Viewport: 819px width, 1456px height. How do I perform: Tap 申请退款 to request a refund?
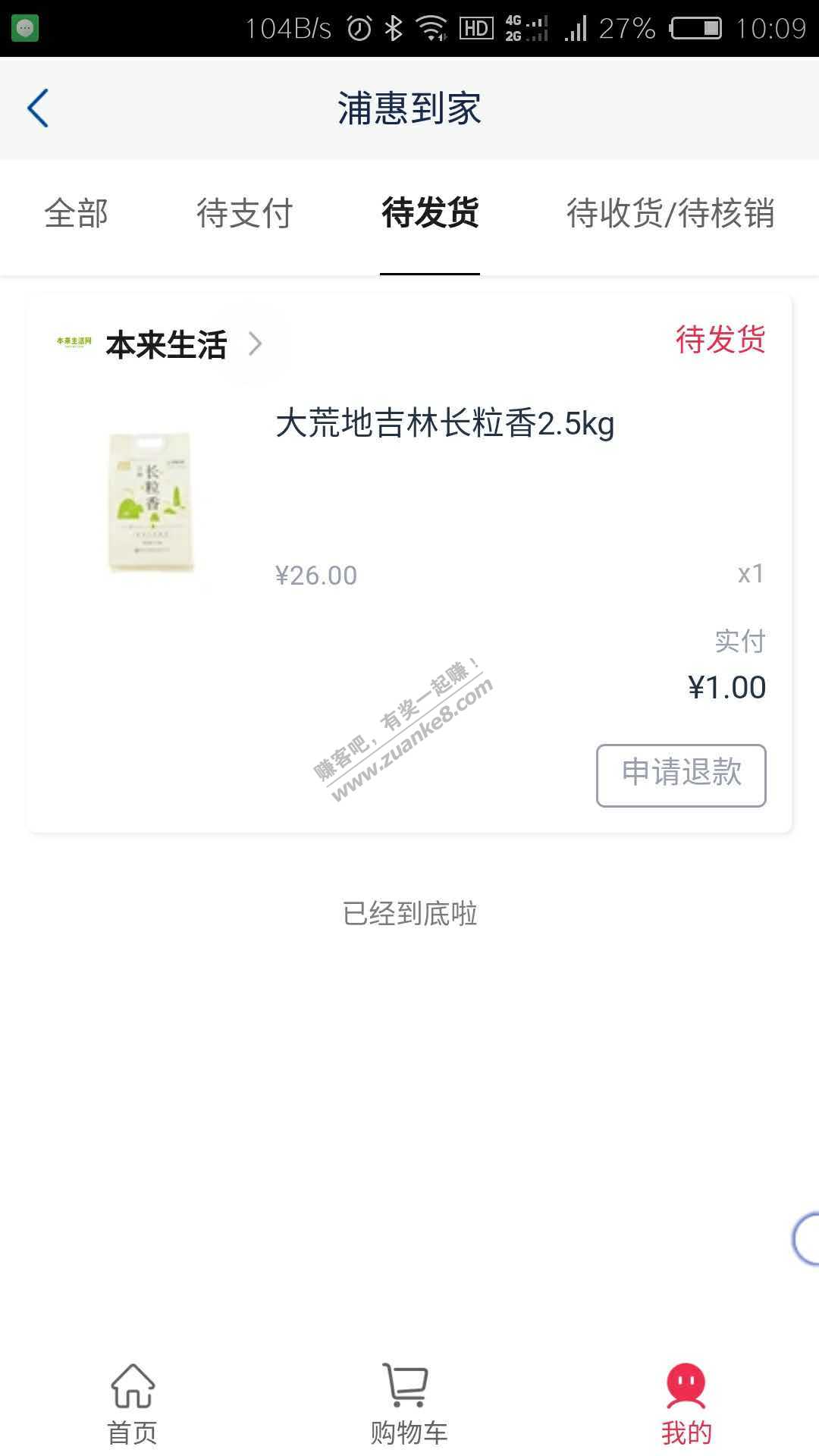[x=681, y=774]
